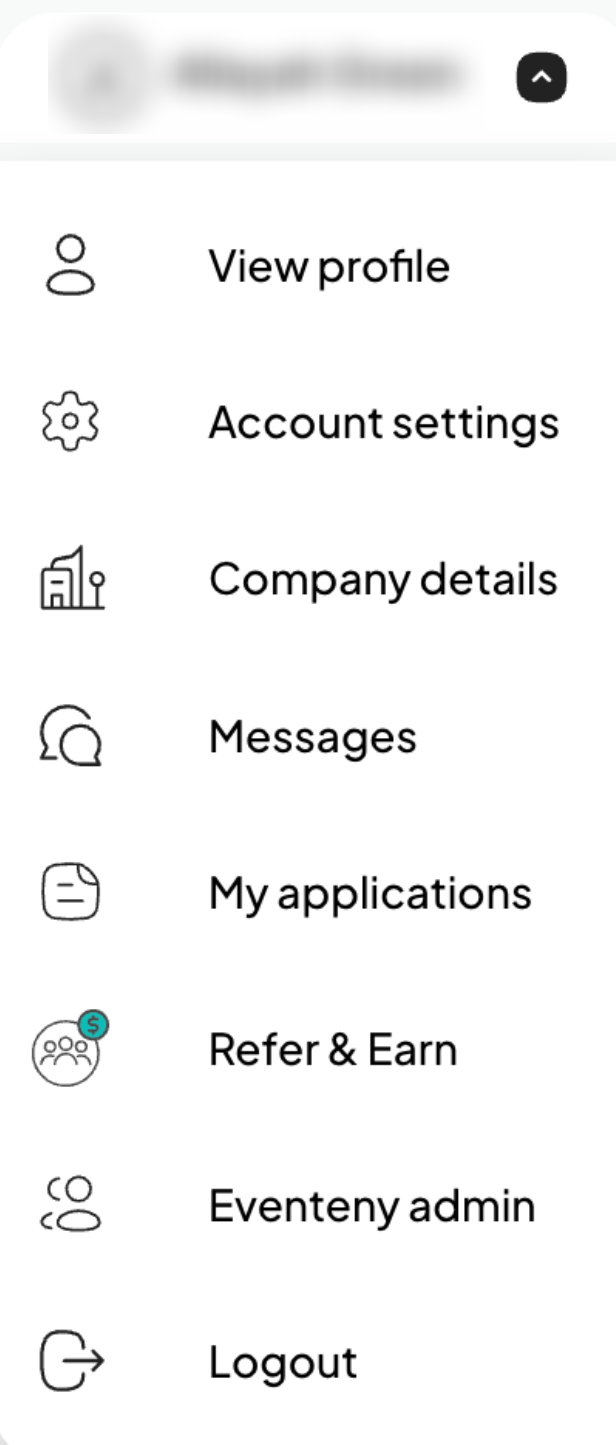
Task: Open Messages
Action: click(312, 738)
